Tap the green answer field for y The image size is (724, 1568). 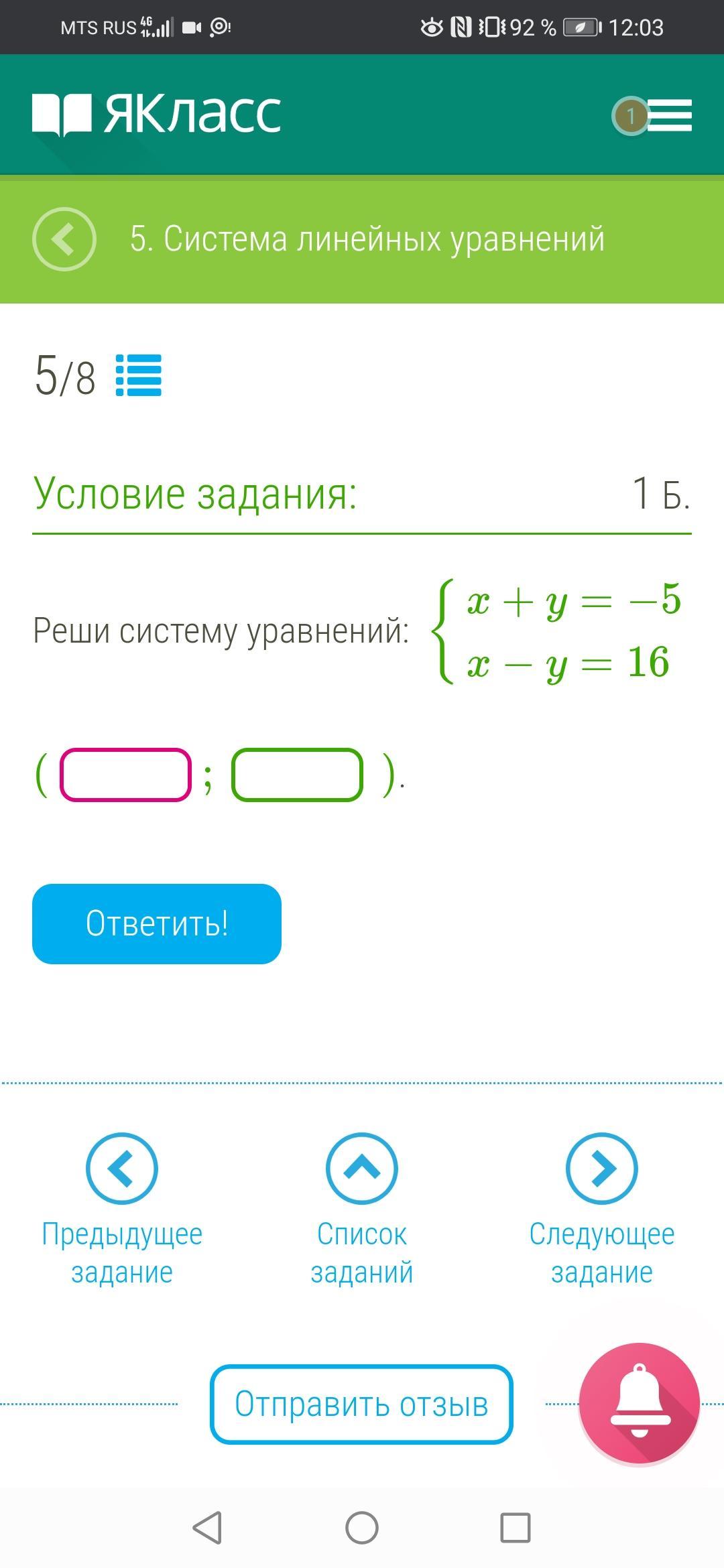click(297, 775)
